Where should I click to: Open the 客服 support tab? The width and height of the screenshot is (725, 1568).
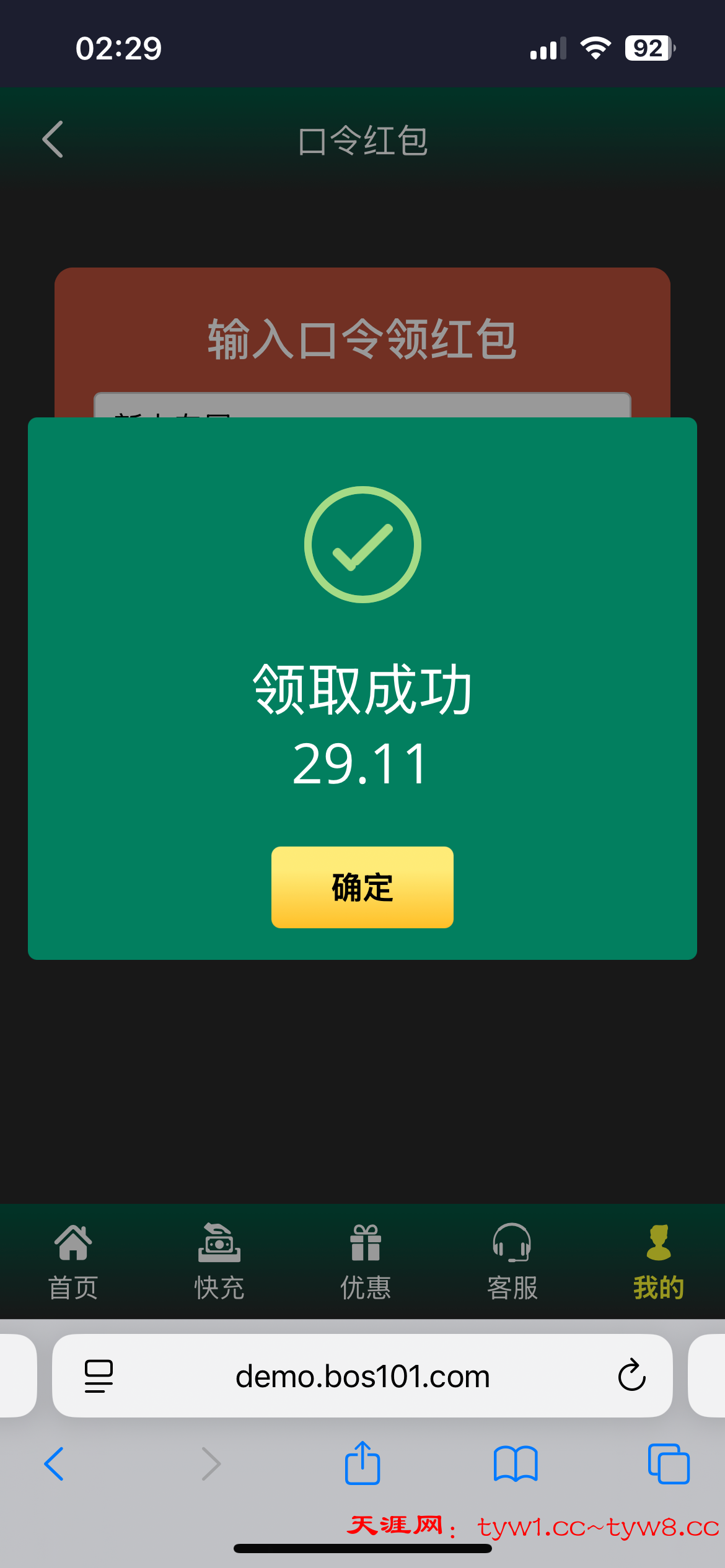pyautogui.click(x=512, y=1261)
